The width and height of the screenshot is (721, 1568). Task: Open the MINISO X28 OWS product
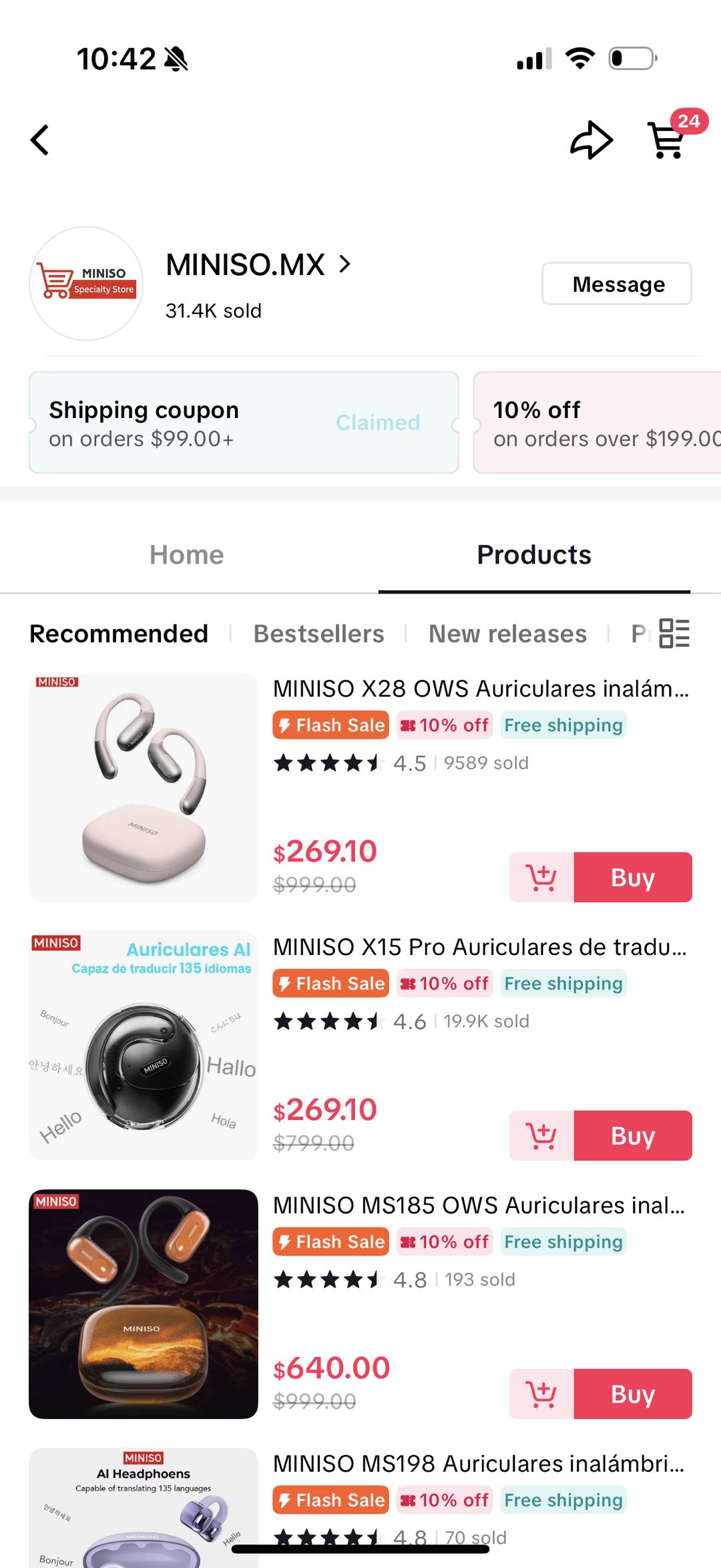point(481,689)
